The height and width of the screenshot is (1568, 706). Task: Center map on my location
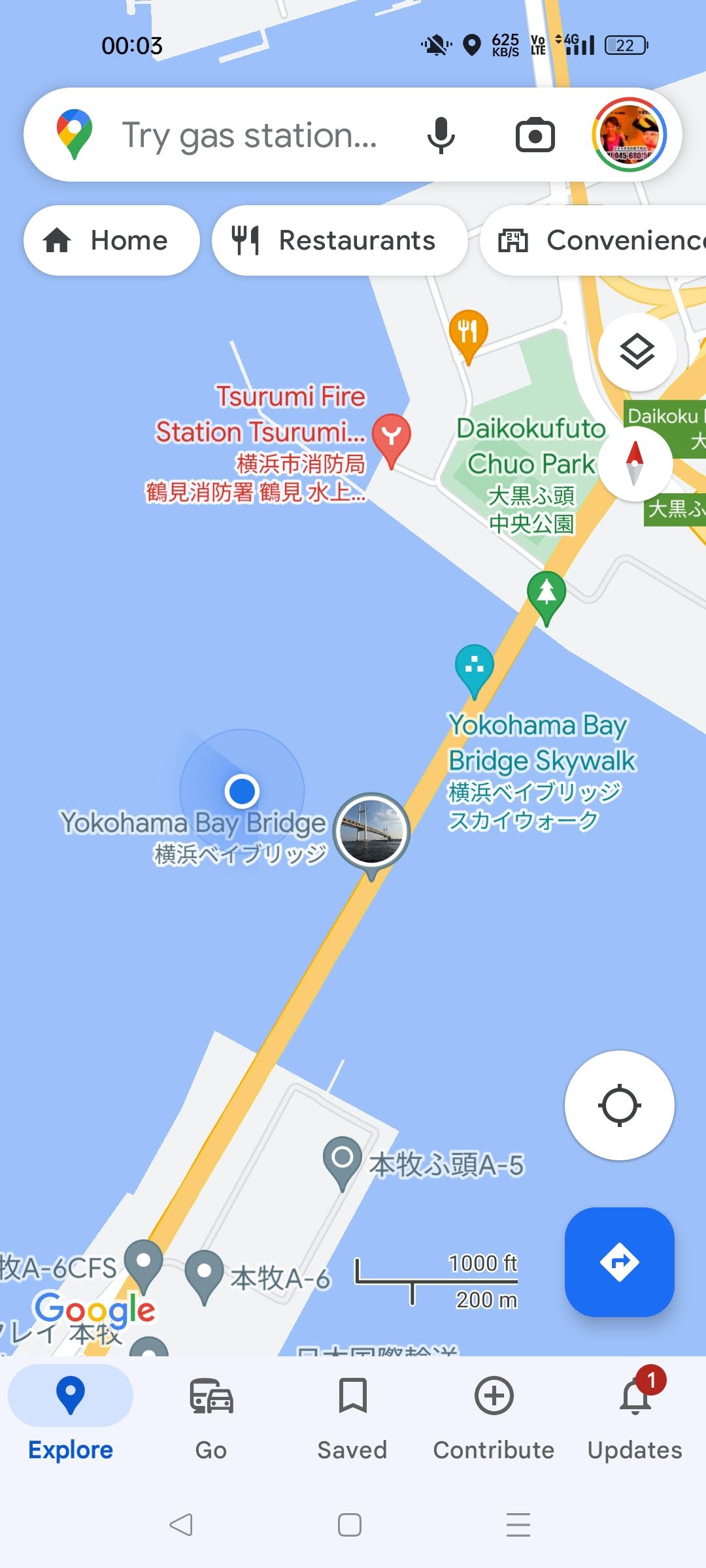[x=619, y=1105]
